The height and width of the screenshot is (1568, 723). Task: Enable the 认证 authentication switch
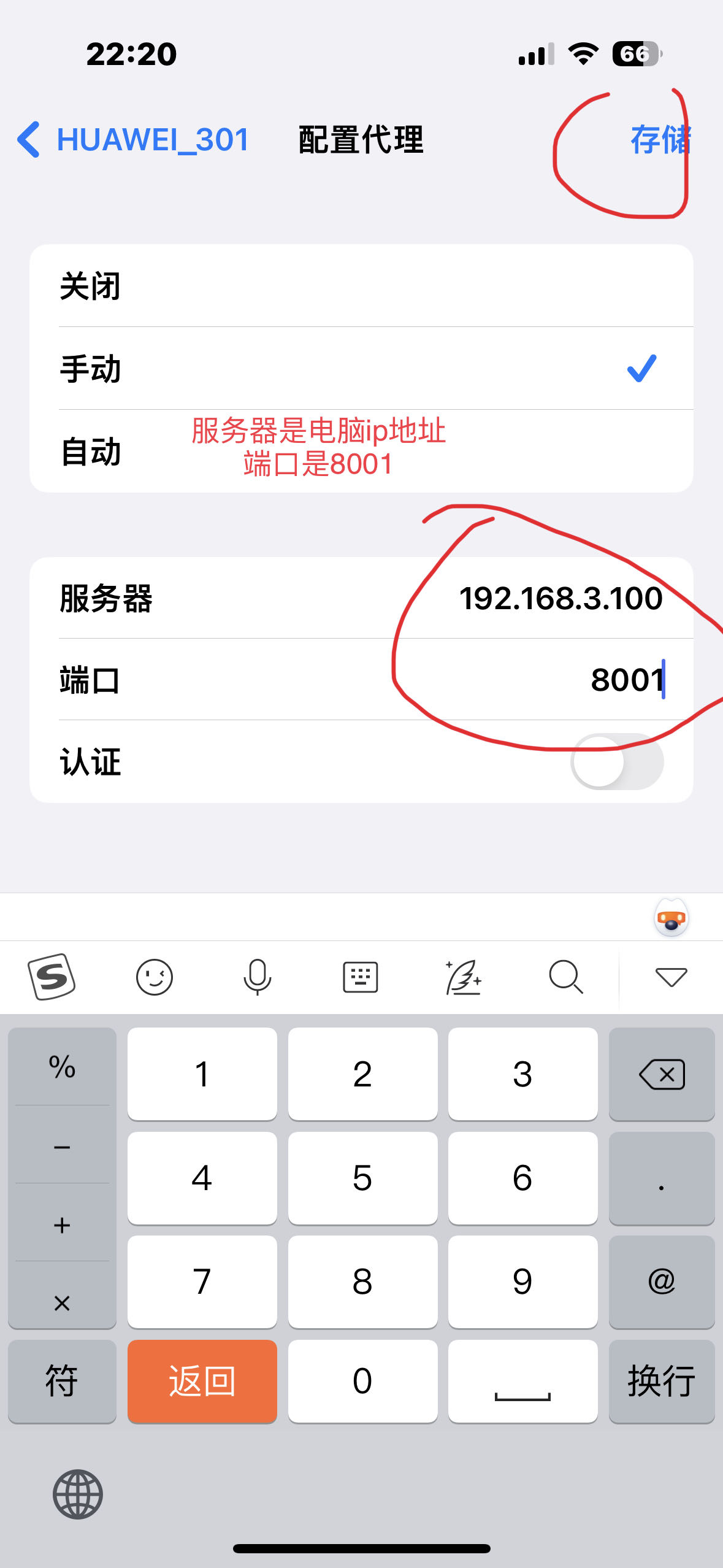[x=617, y=762]
